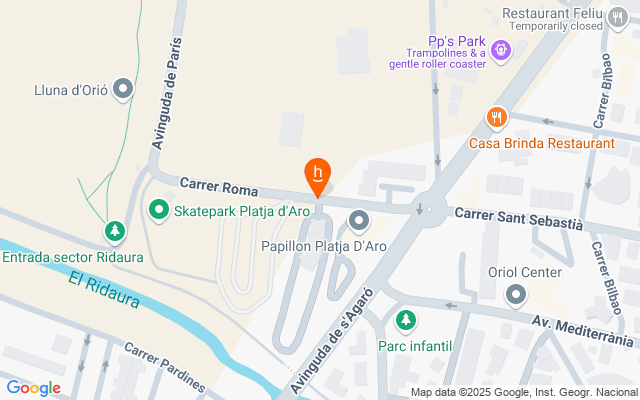Open Skatepark Platja d'Aro marker

[158, 211]
